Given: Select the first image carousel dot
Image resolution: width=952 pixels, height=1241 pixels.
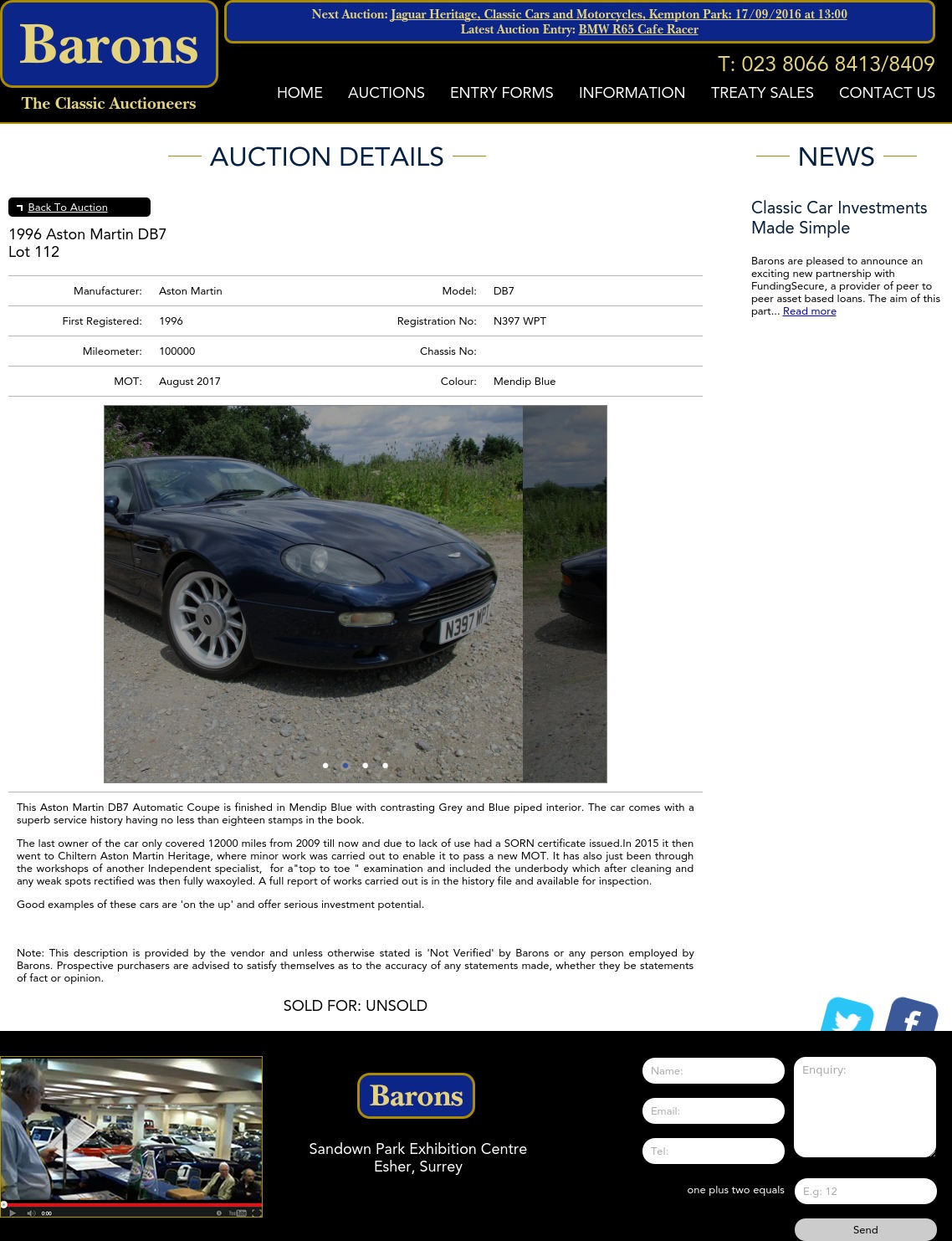Looking at the screenshot, I should (x=325, y=765).
